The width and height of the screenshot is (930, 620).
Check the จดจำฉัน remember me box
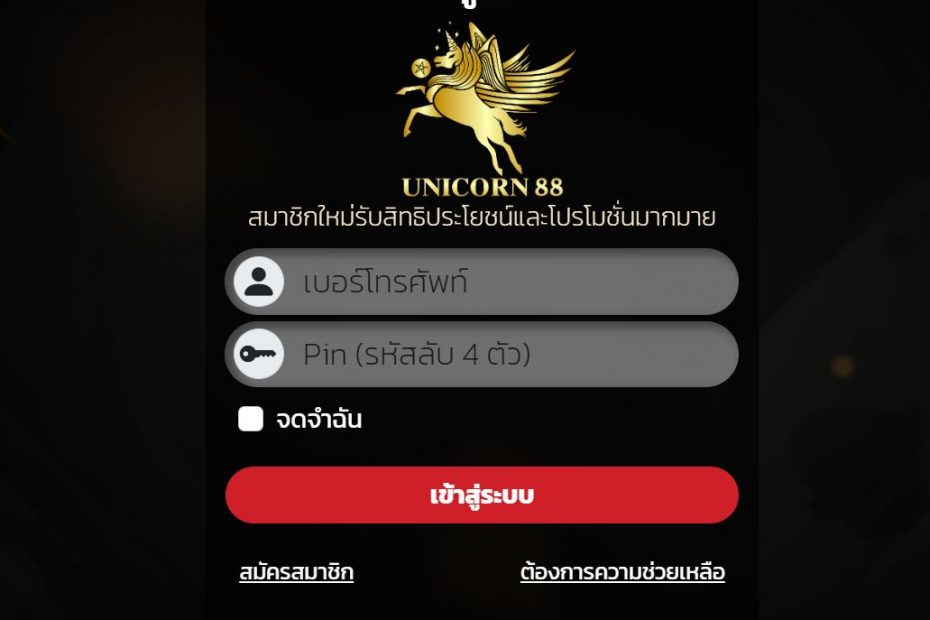click(251, 419)
